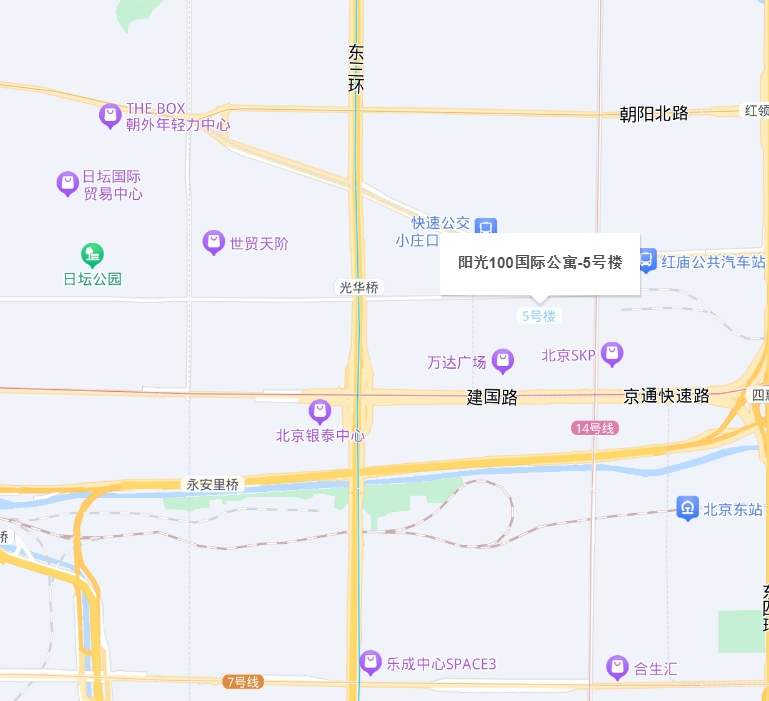Select the 日坛公园 park marker
The image size is (769, 701).
93,254
